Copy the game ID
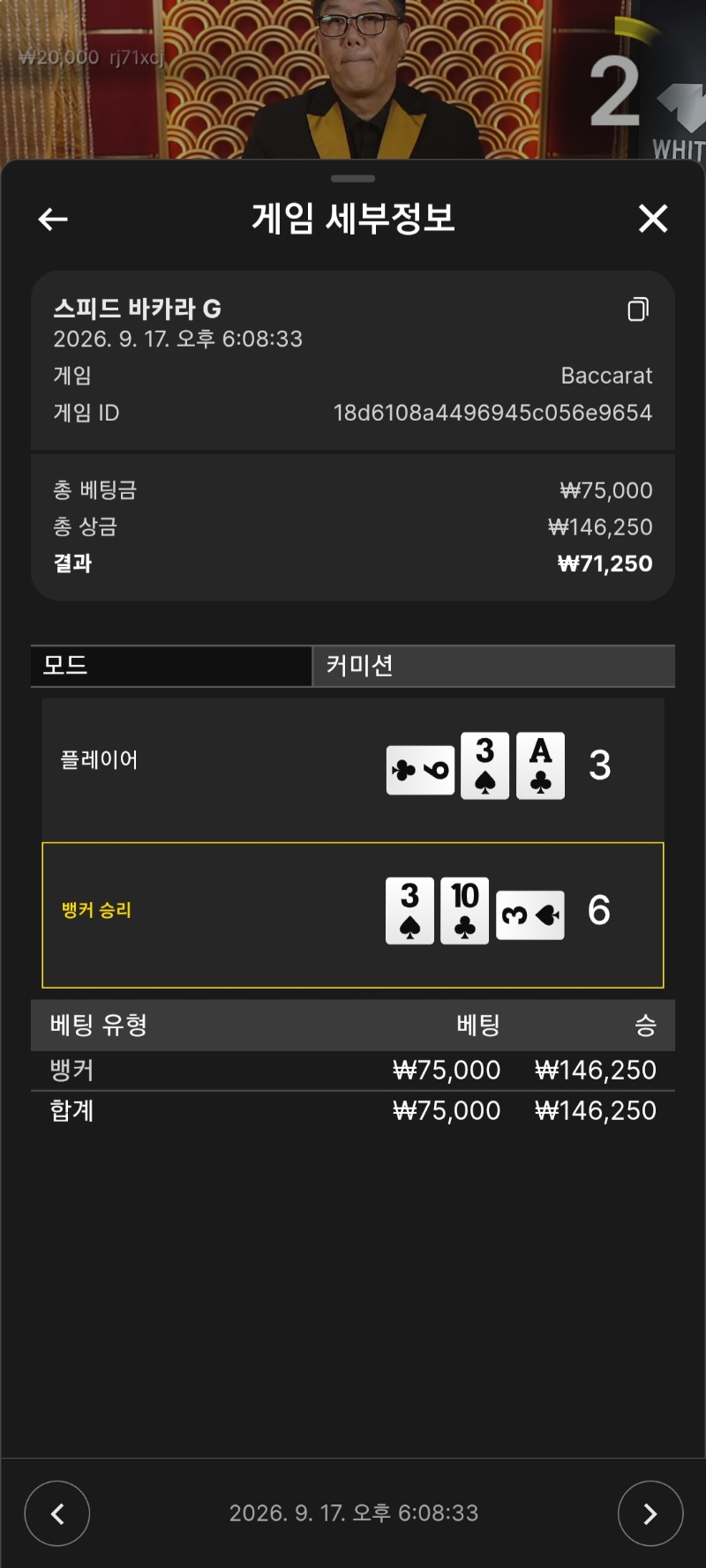The image size is (706, 1568). [638, 309]
